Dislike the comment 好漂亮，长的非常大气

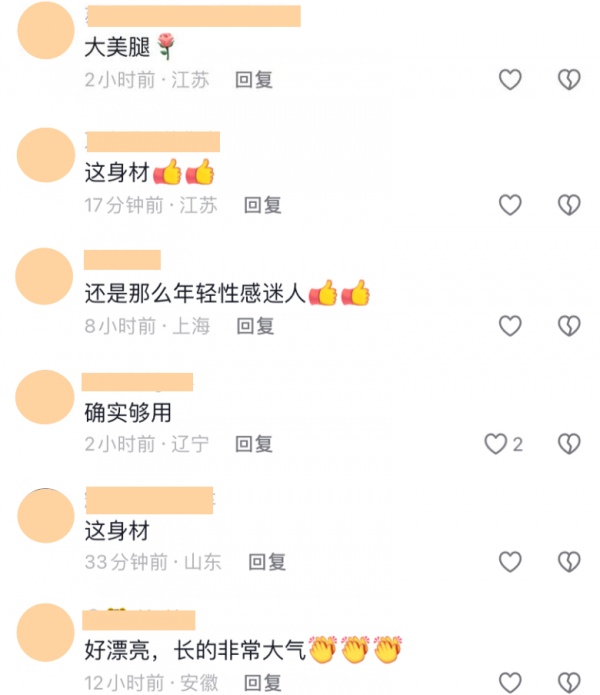(569, 683)
